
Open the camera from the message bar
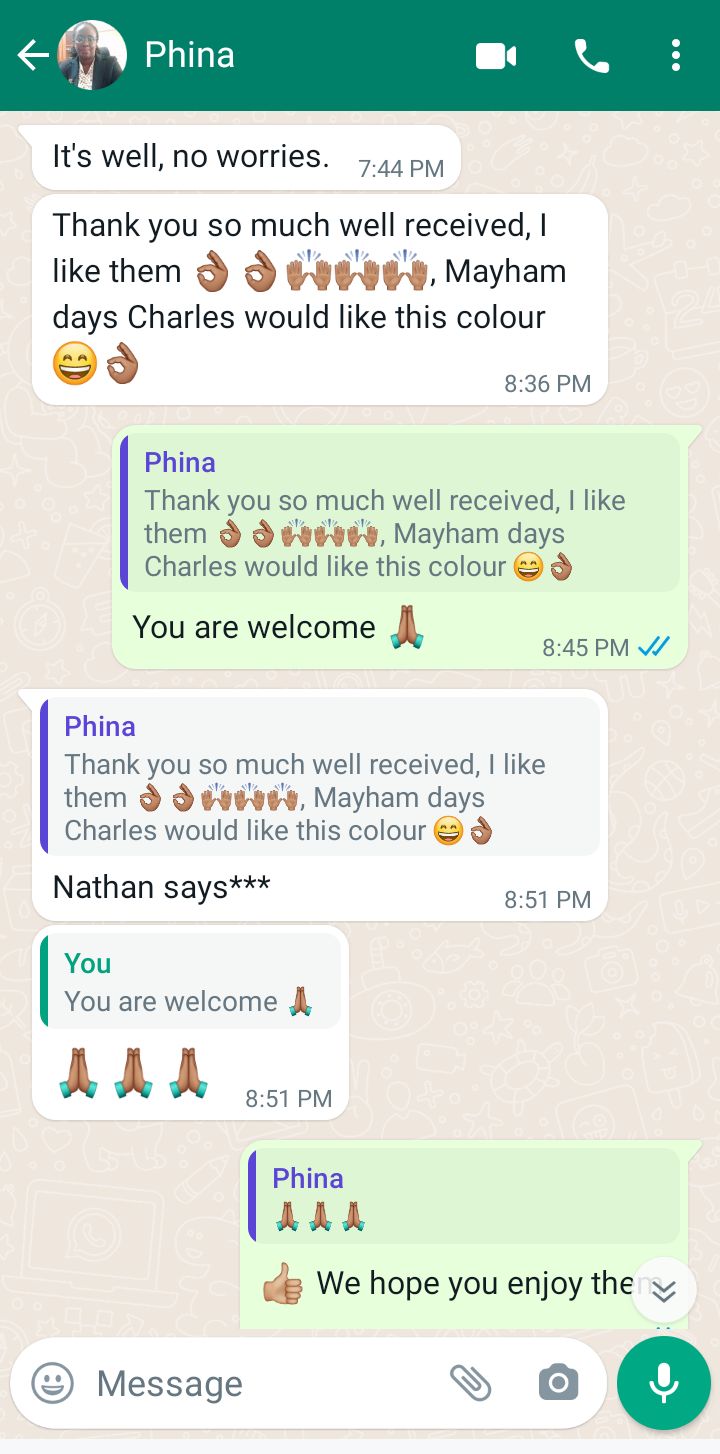[x=558, y=1384]
